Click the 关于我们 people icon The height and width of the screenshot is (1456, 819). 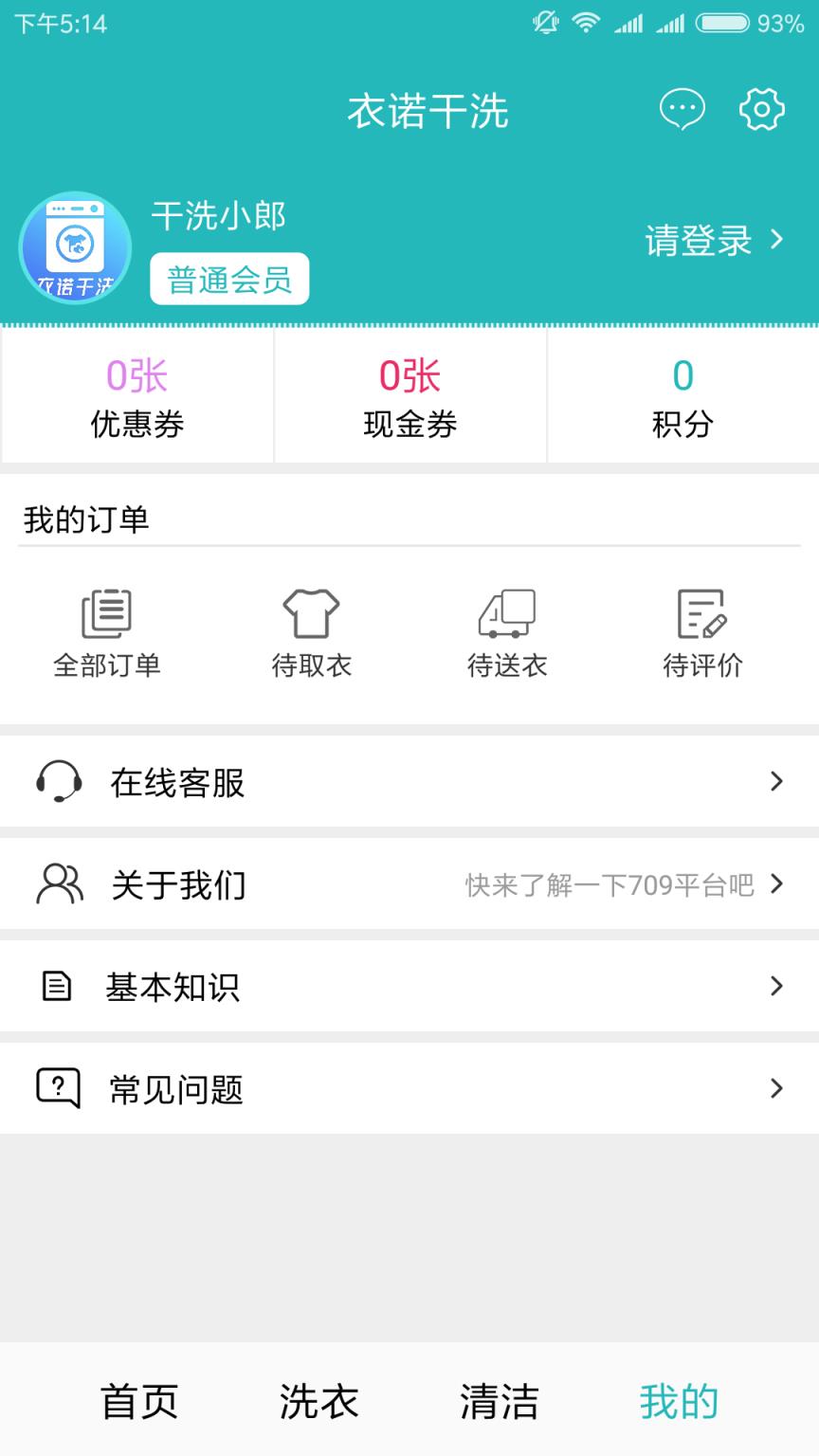pyautogui.click(x=59, y=883)
